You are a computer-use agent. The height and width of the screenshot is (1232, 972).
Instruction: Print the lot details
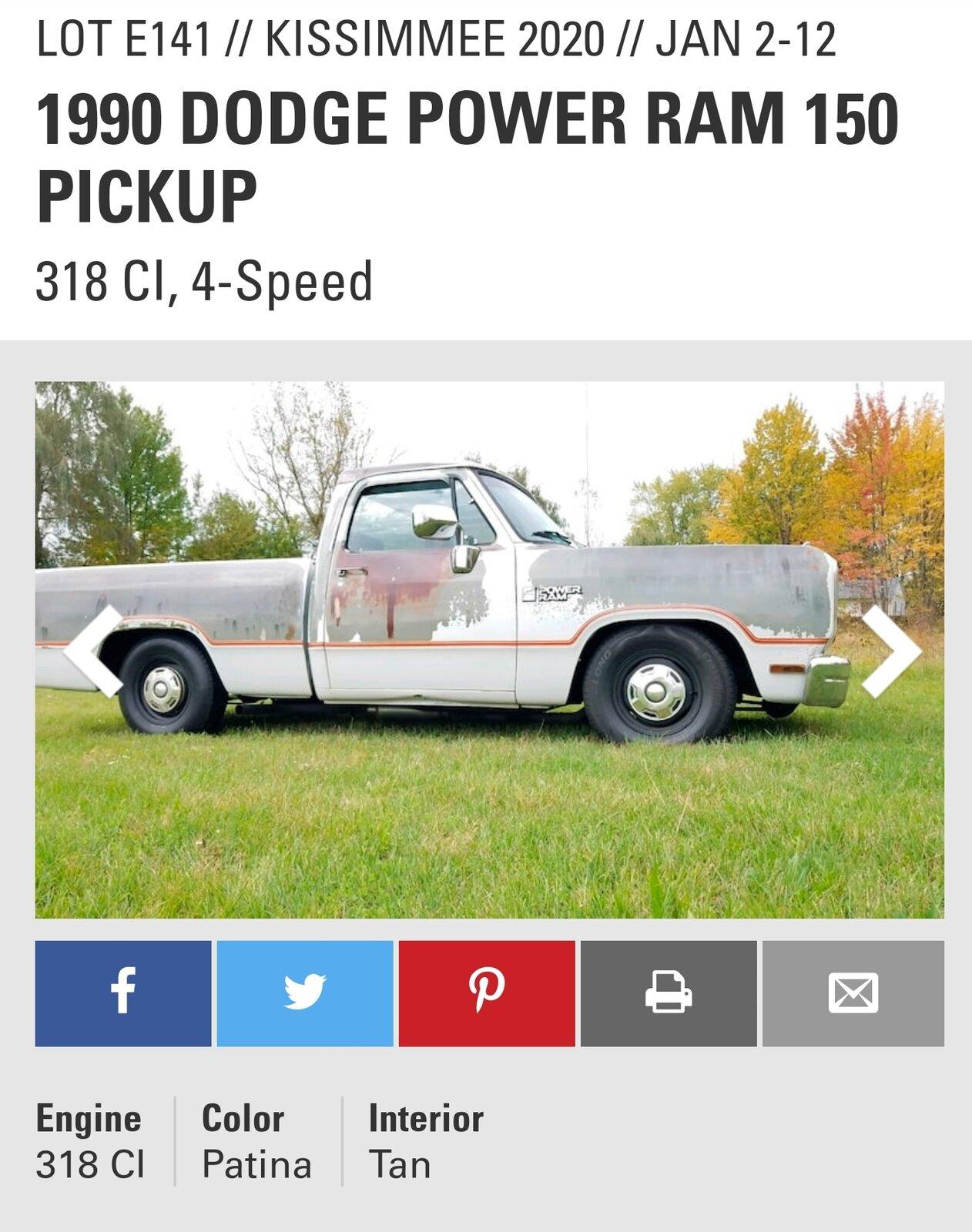pos(669,993)
